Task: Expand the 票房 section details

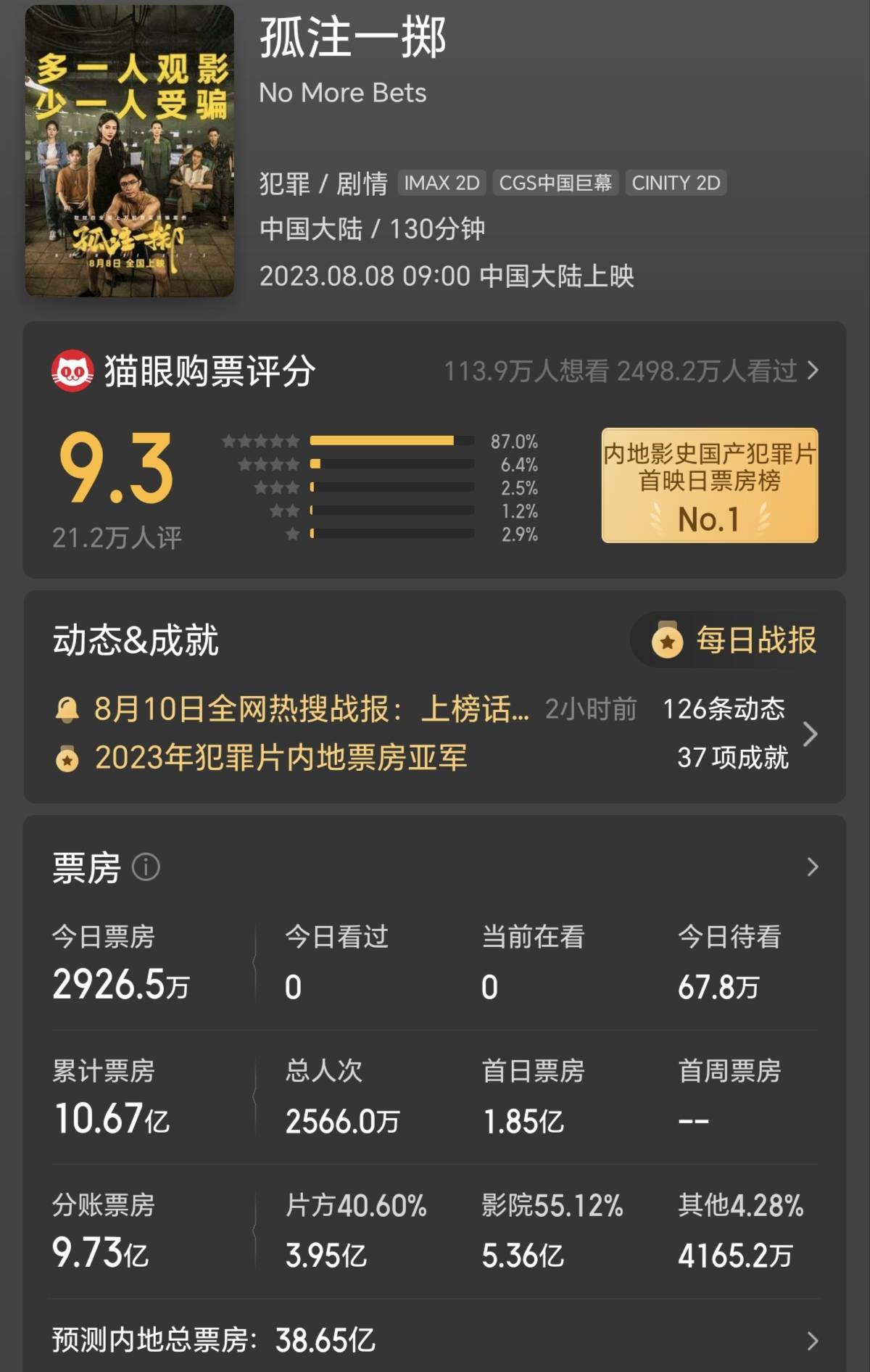Action: point(812,867)
